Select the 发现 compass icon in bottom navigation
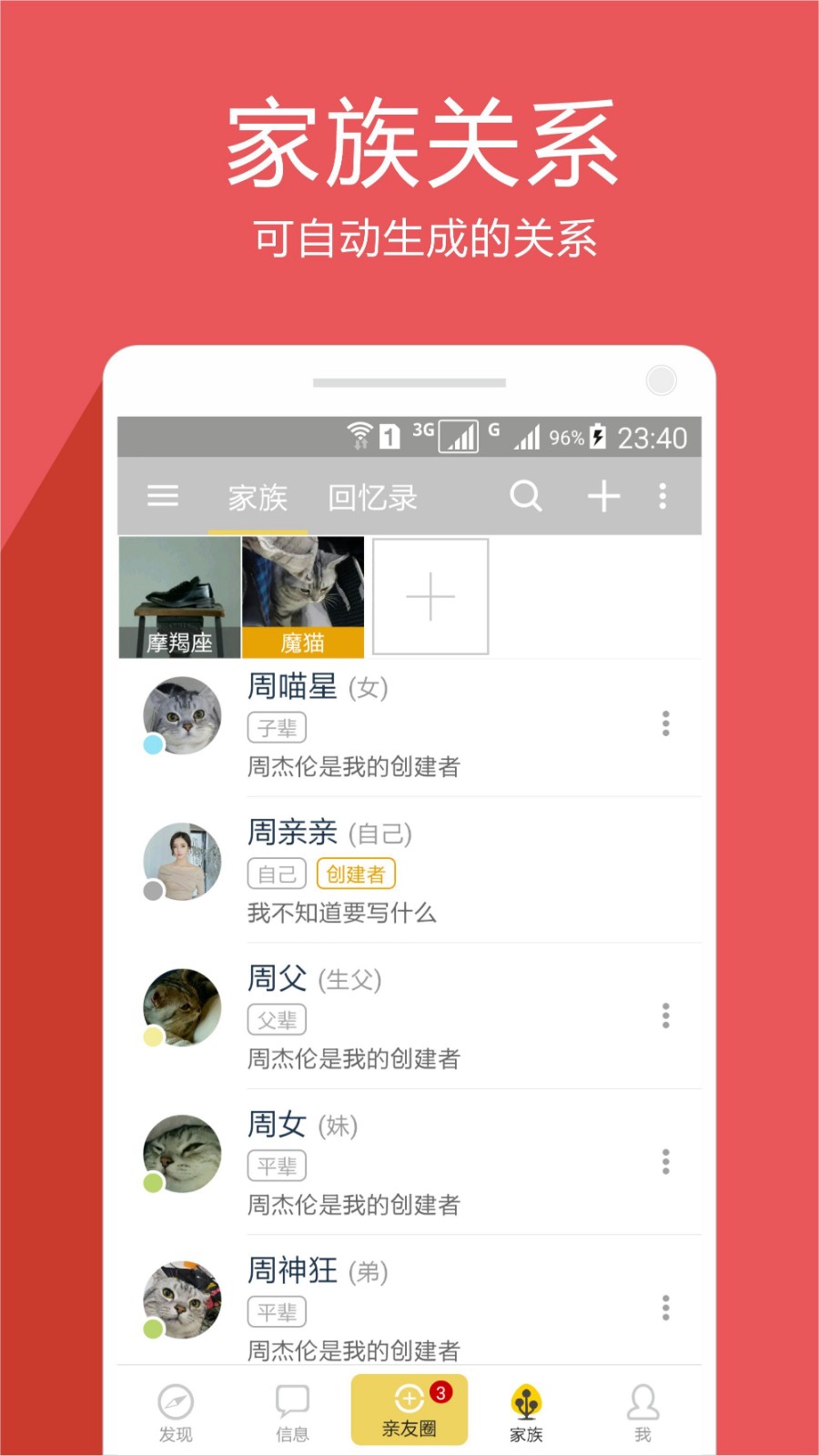The height and width of the screenshot is (1456, 819). tap(175, 1401)
